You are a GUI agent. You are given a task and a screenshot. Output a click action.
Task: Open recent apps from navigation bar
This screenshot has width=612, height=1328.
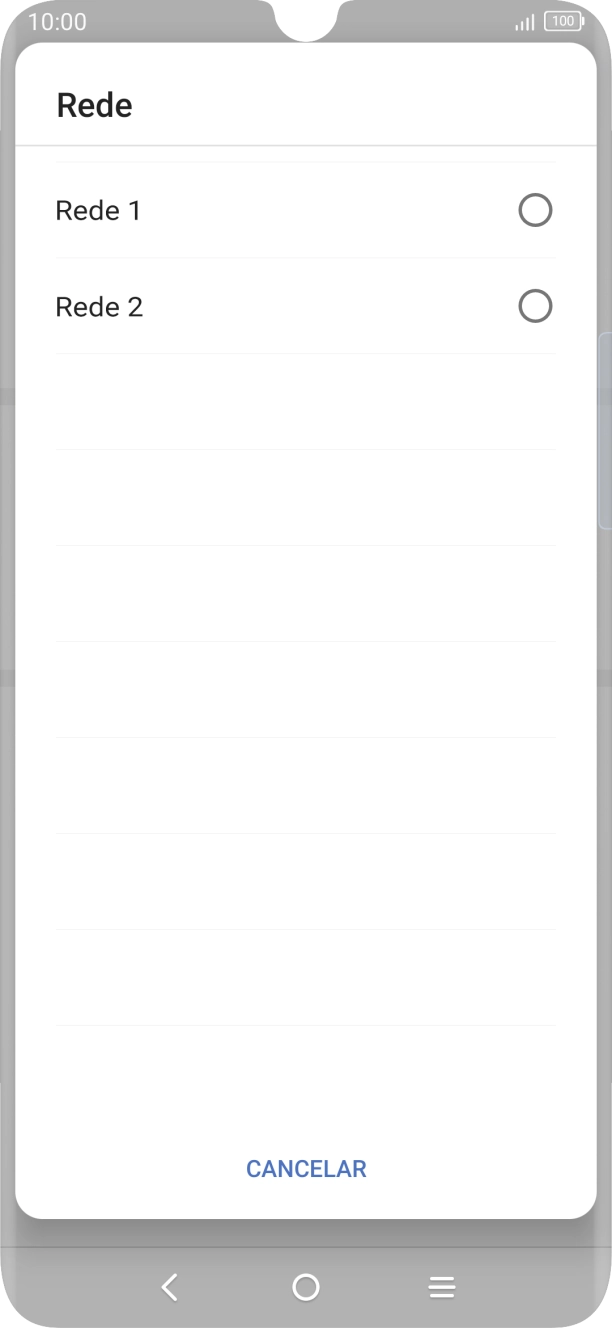click(442, 1287)
